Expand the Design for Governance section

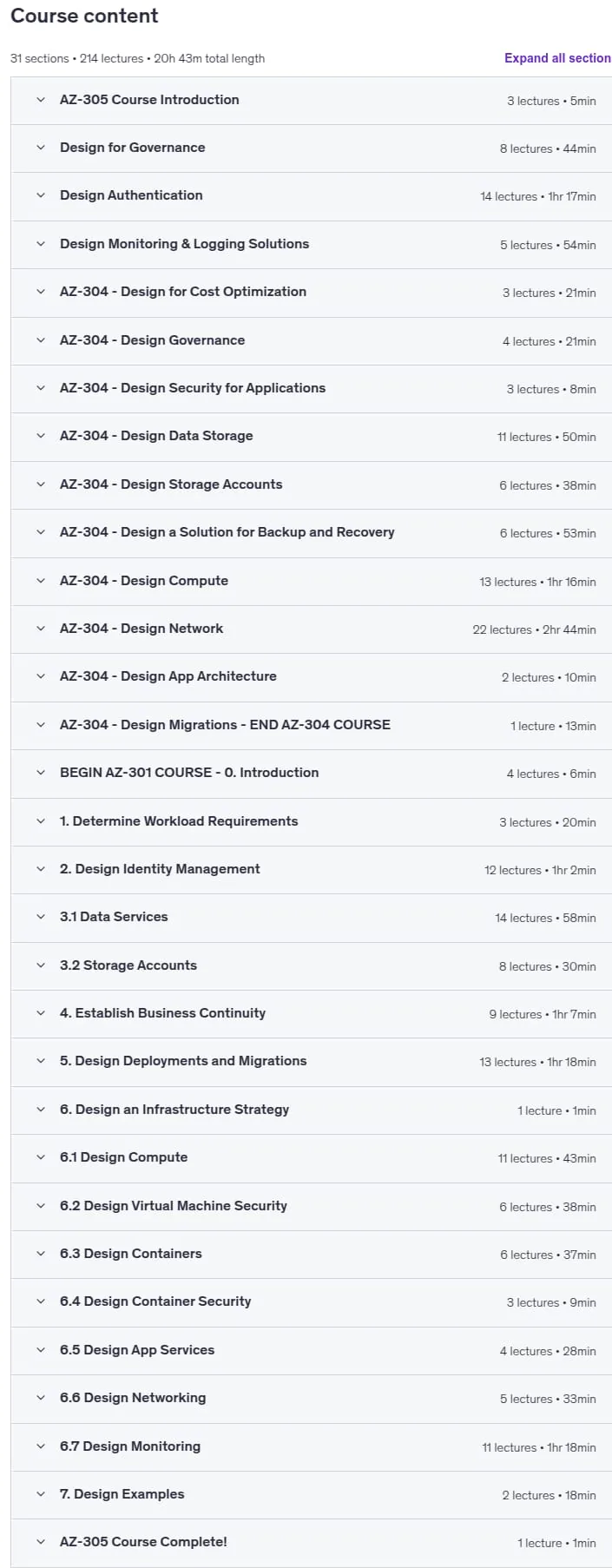[x=311, y=148]
